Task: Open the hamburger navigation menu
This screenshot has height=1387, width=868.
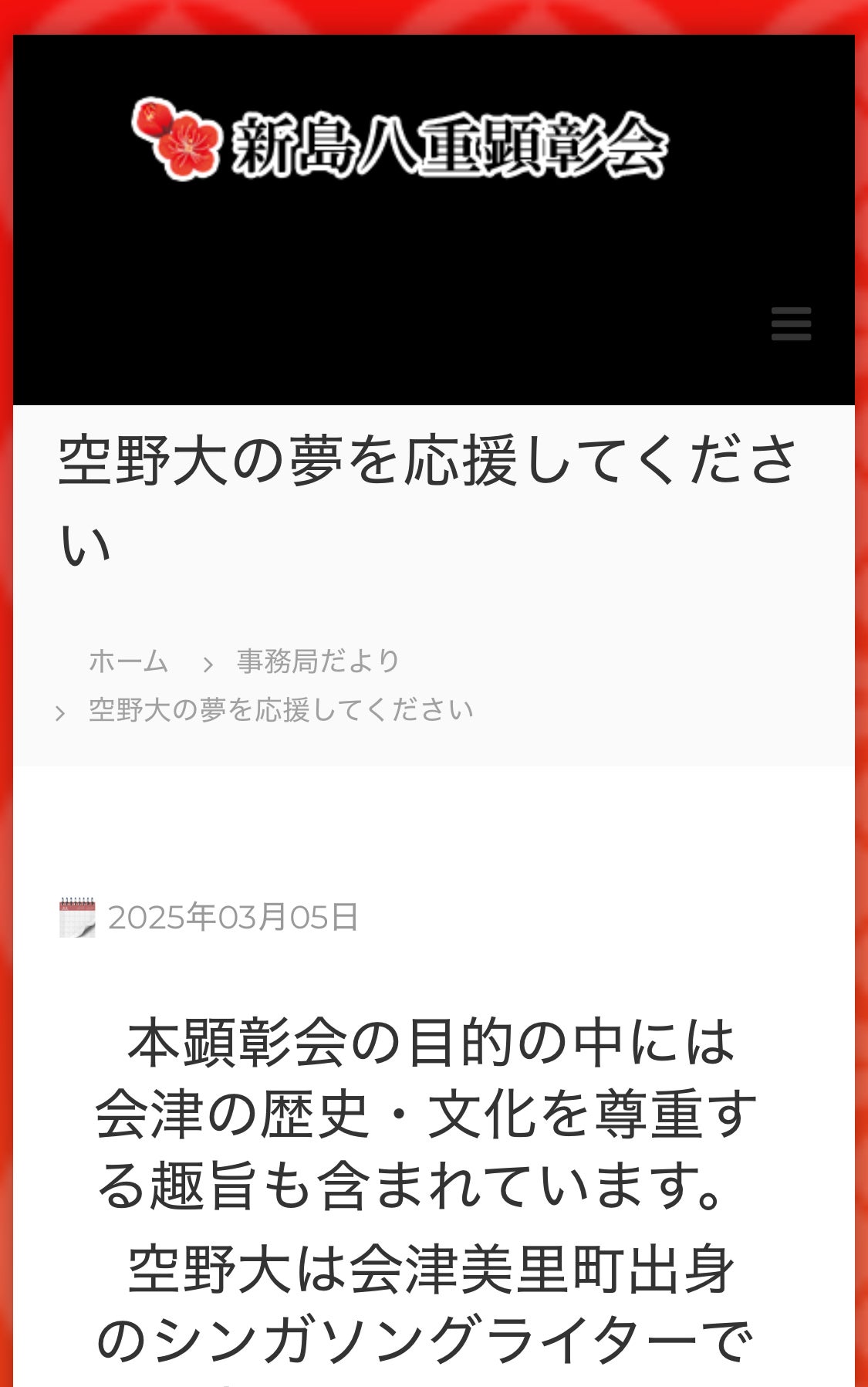Action: tap(791, 323)
